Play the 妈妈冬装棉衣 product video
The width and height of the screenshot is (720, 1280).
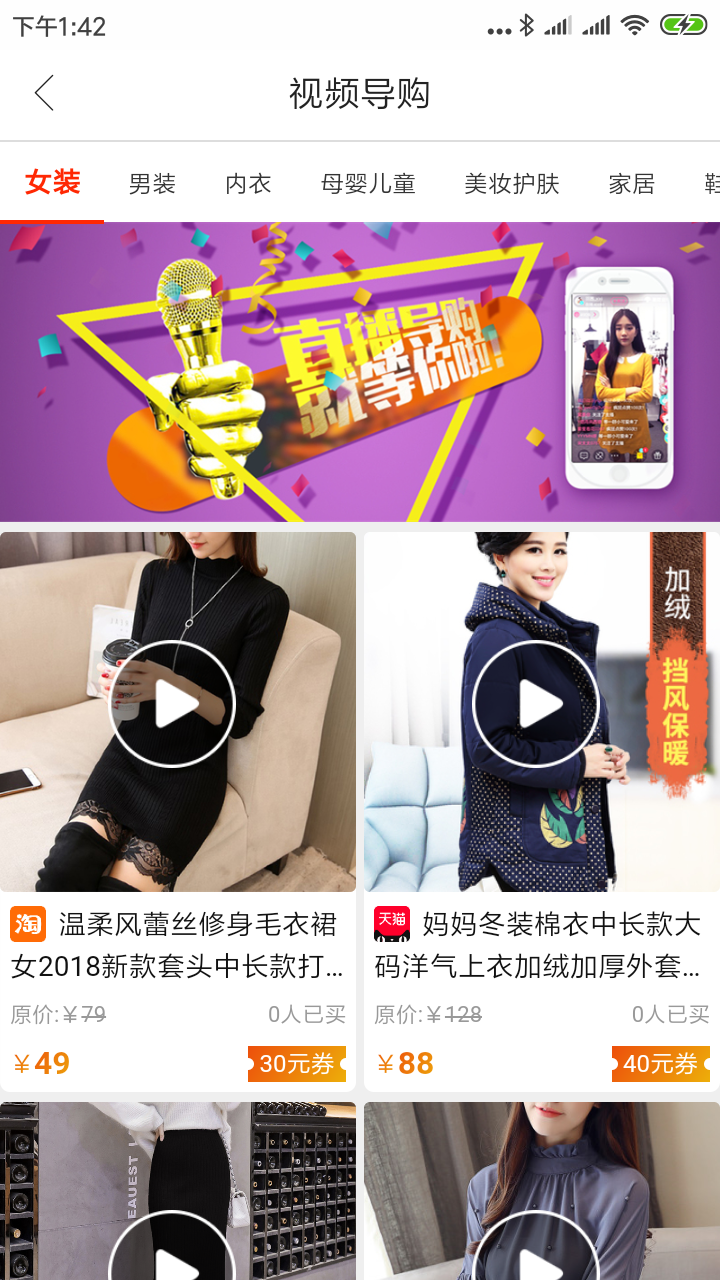[536, 705]
